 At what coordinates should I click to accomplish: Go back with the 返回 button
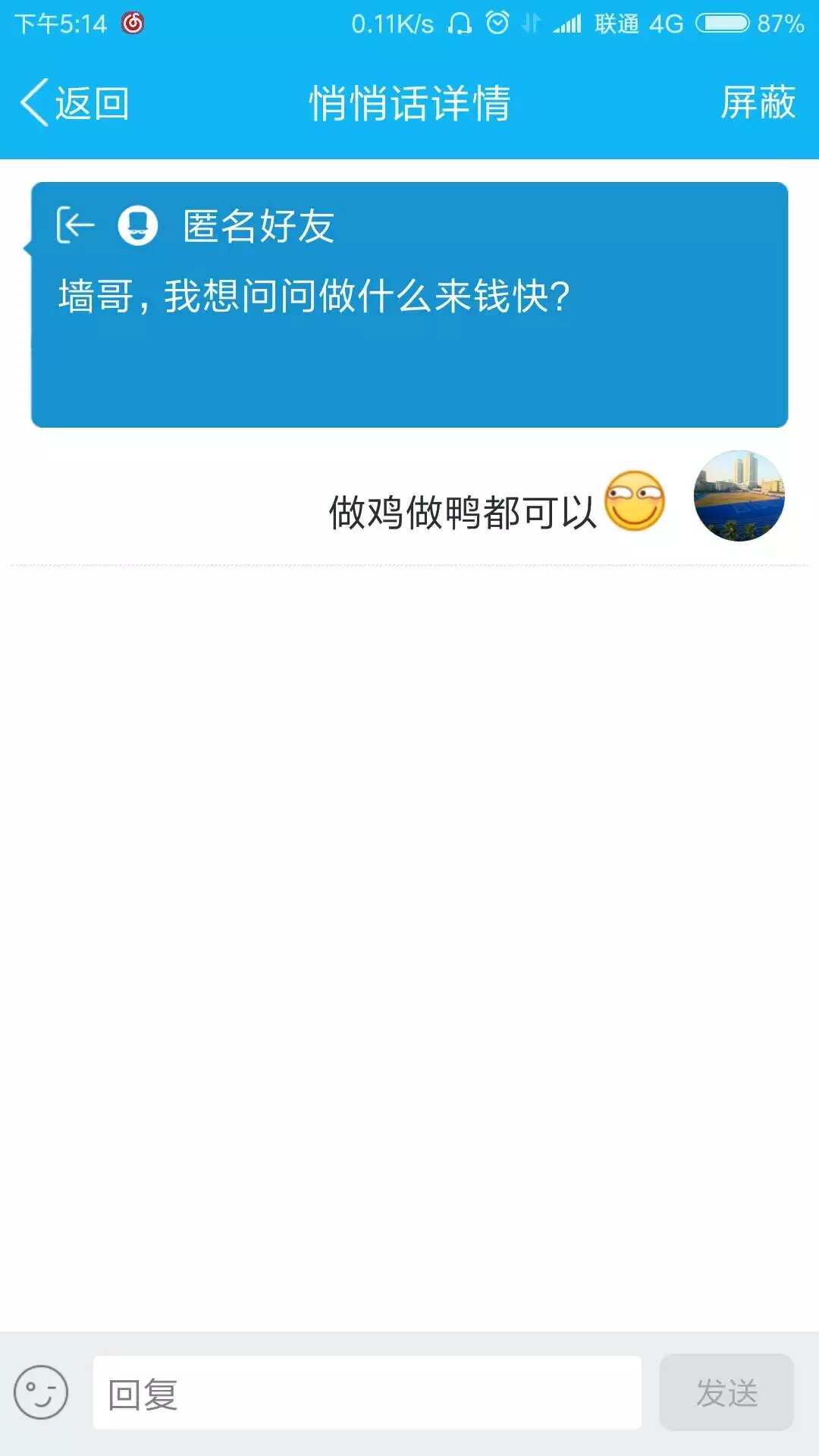point(76,103)
